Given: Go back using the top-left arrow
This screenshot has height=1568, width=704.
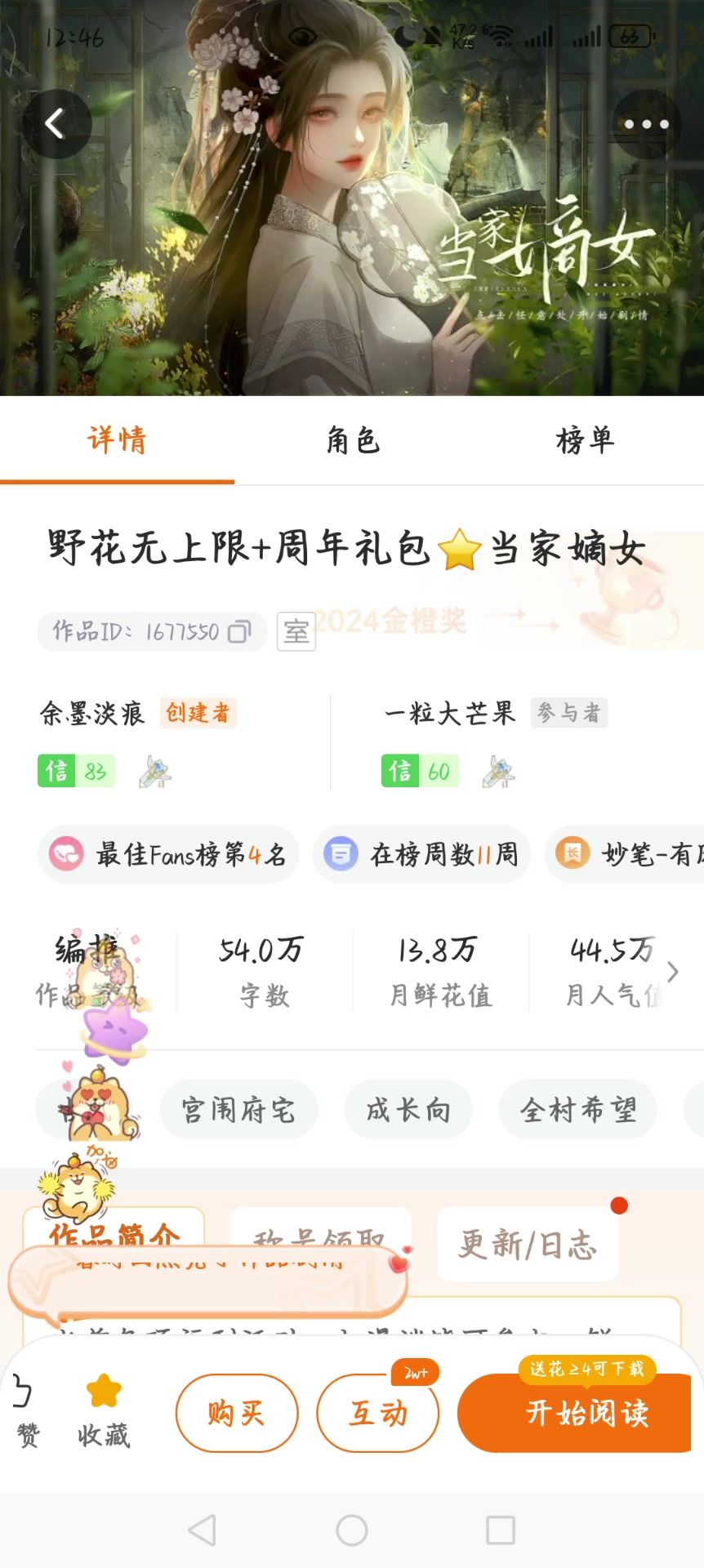Looking at the screenshot, I should [56, 124].
